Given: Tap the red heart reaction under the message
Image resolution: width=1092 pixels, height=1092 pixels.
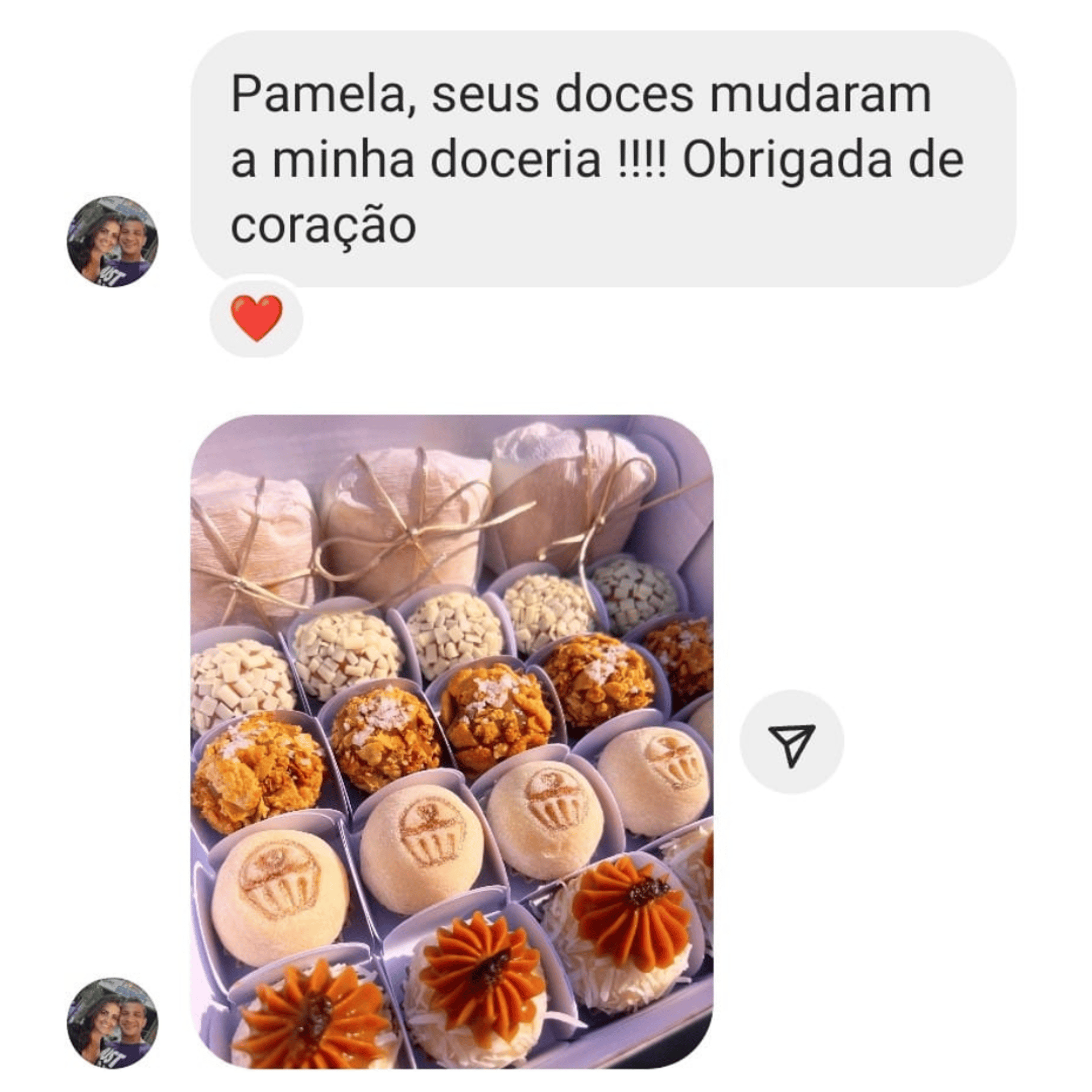Looking at the screenshot, I should tap(256, 318).
